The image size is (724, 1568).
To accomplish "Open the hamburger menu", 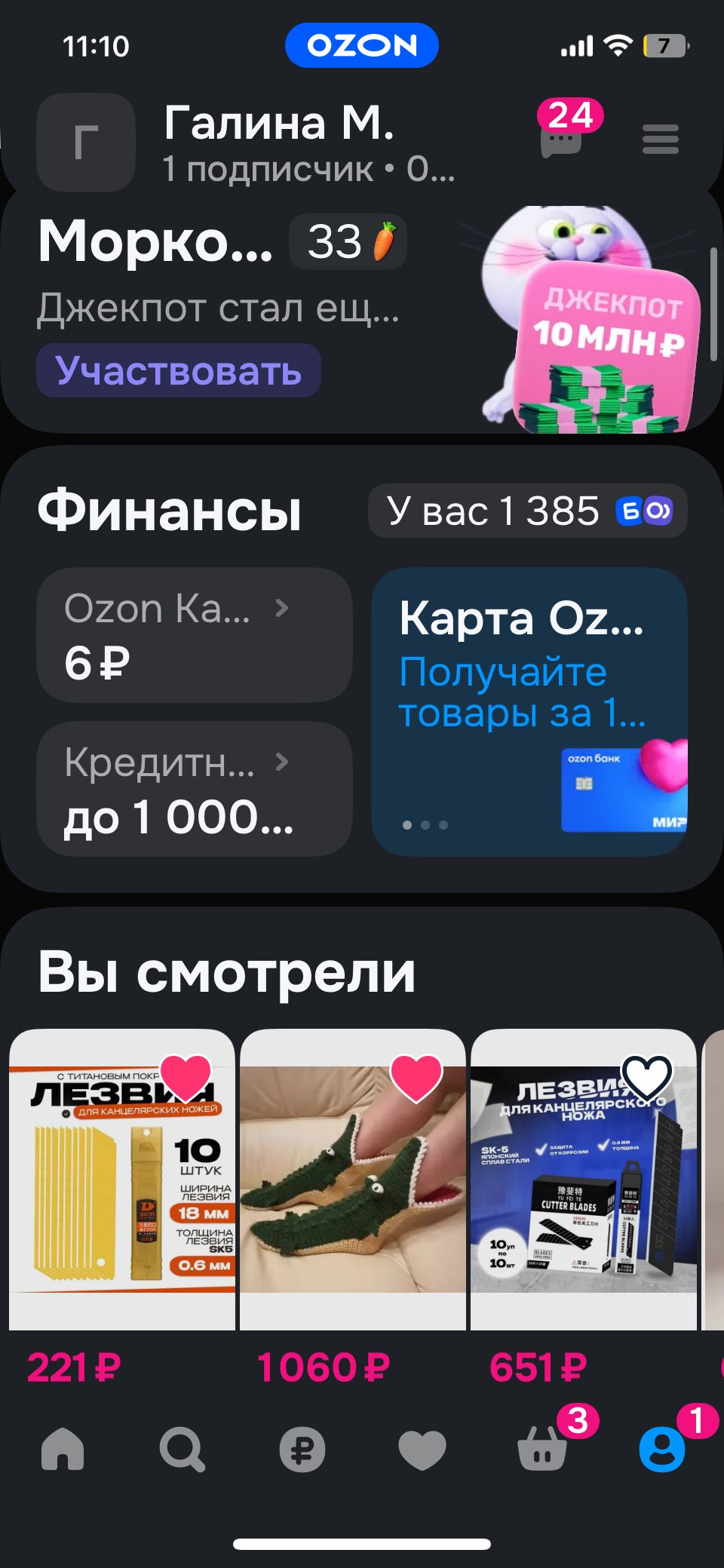I will [660, 140].
